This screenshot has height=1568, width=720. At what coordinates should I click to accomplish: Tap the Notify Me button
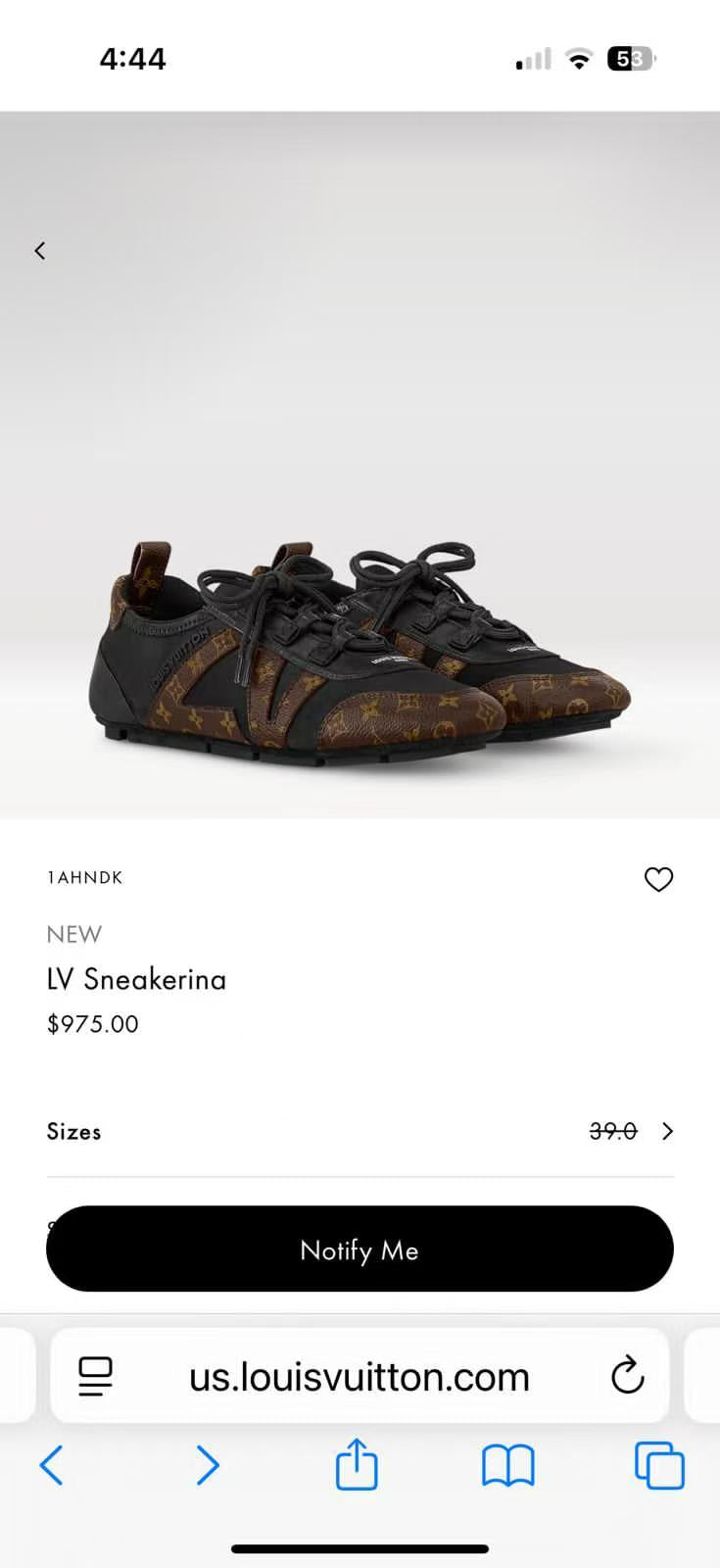pyautogui.click(x=360, y=1249)
